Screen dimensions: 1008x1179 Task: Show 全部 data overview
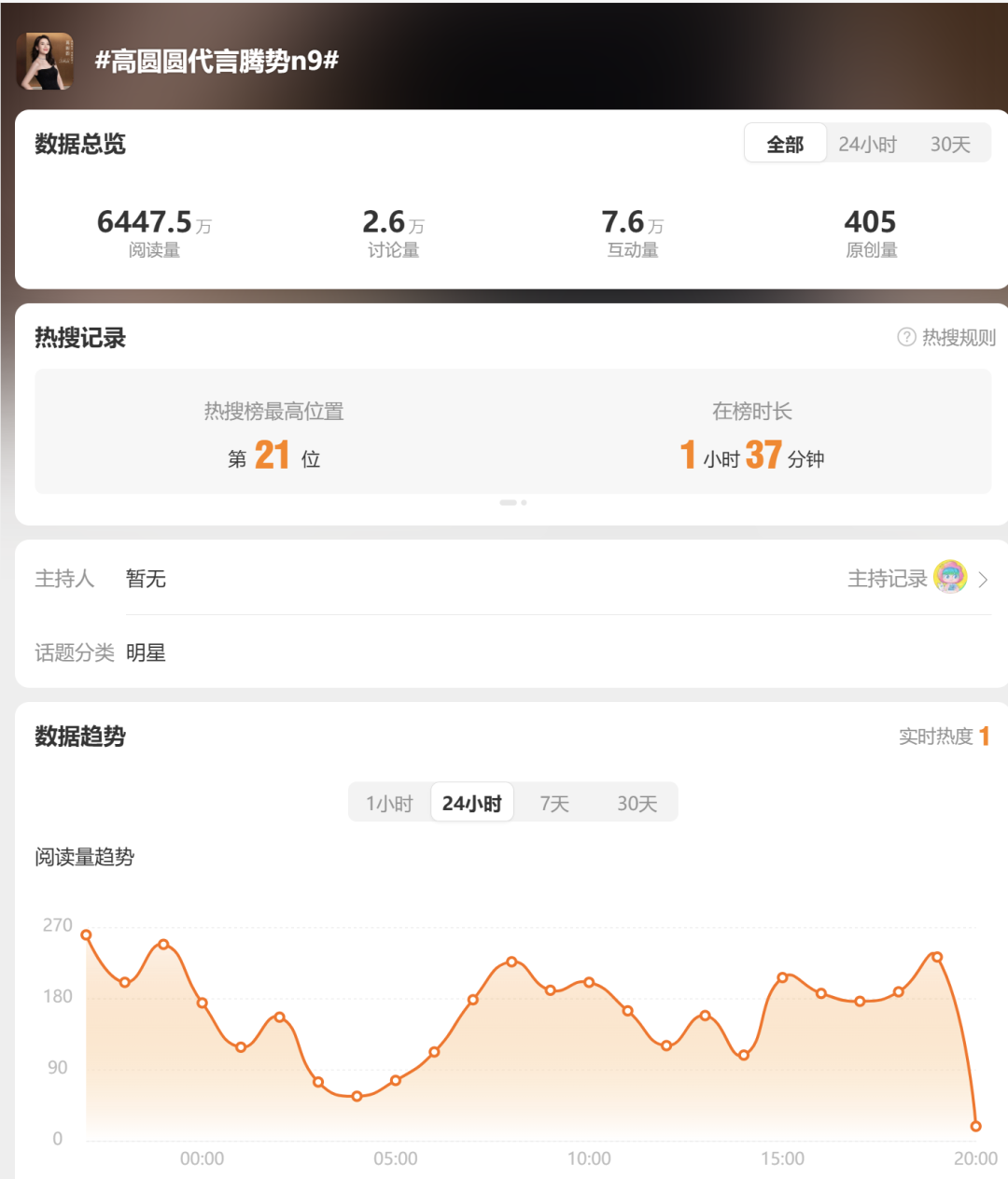click(785, 145)
